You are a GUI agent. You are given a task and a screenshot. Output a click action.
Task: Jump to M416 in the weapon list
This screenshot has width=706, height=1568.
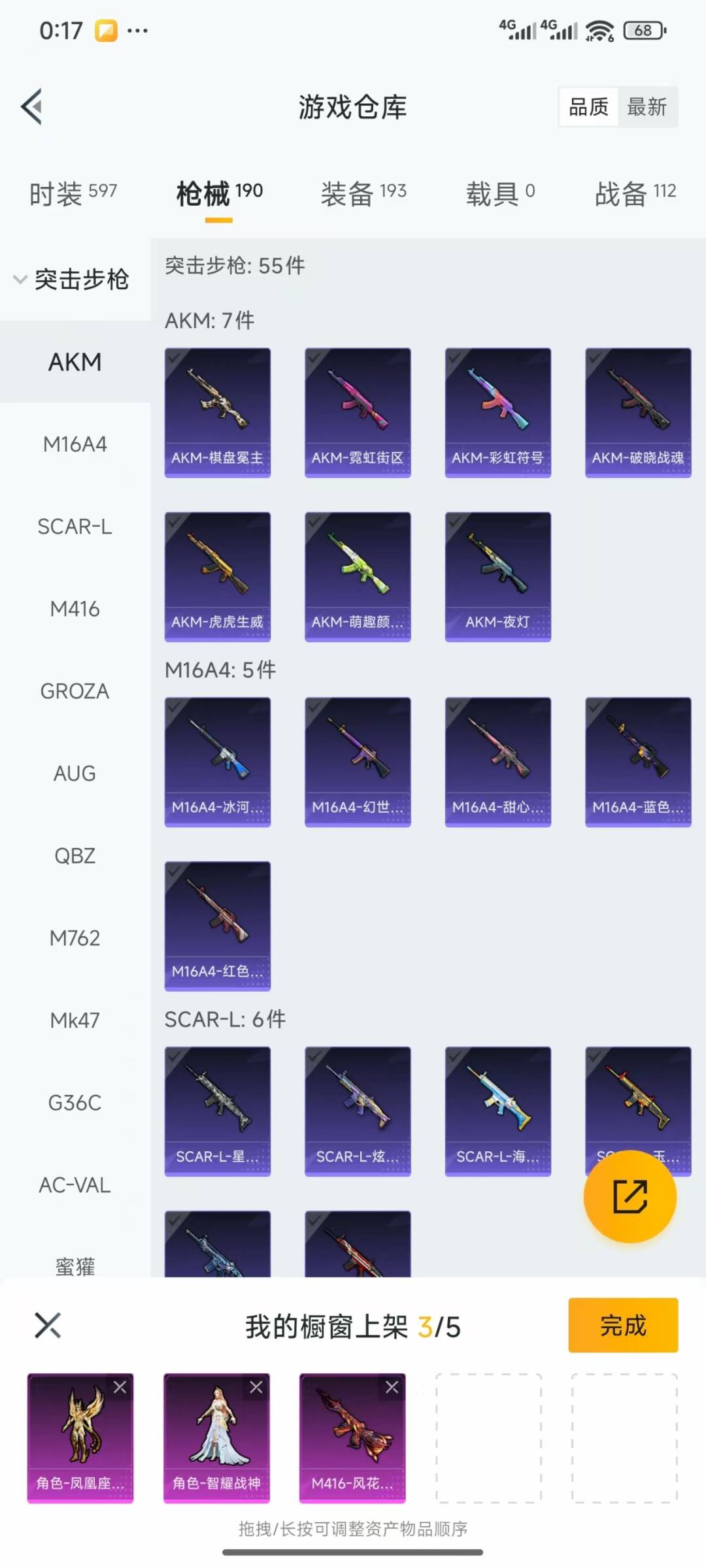[75, 609]
